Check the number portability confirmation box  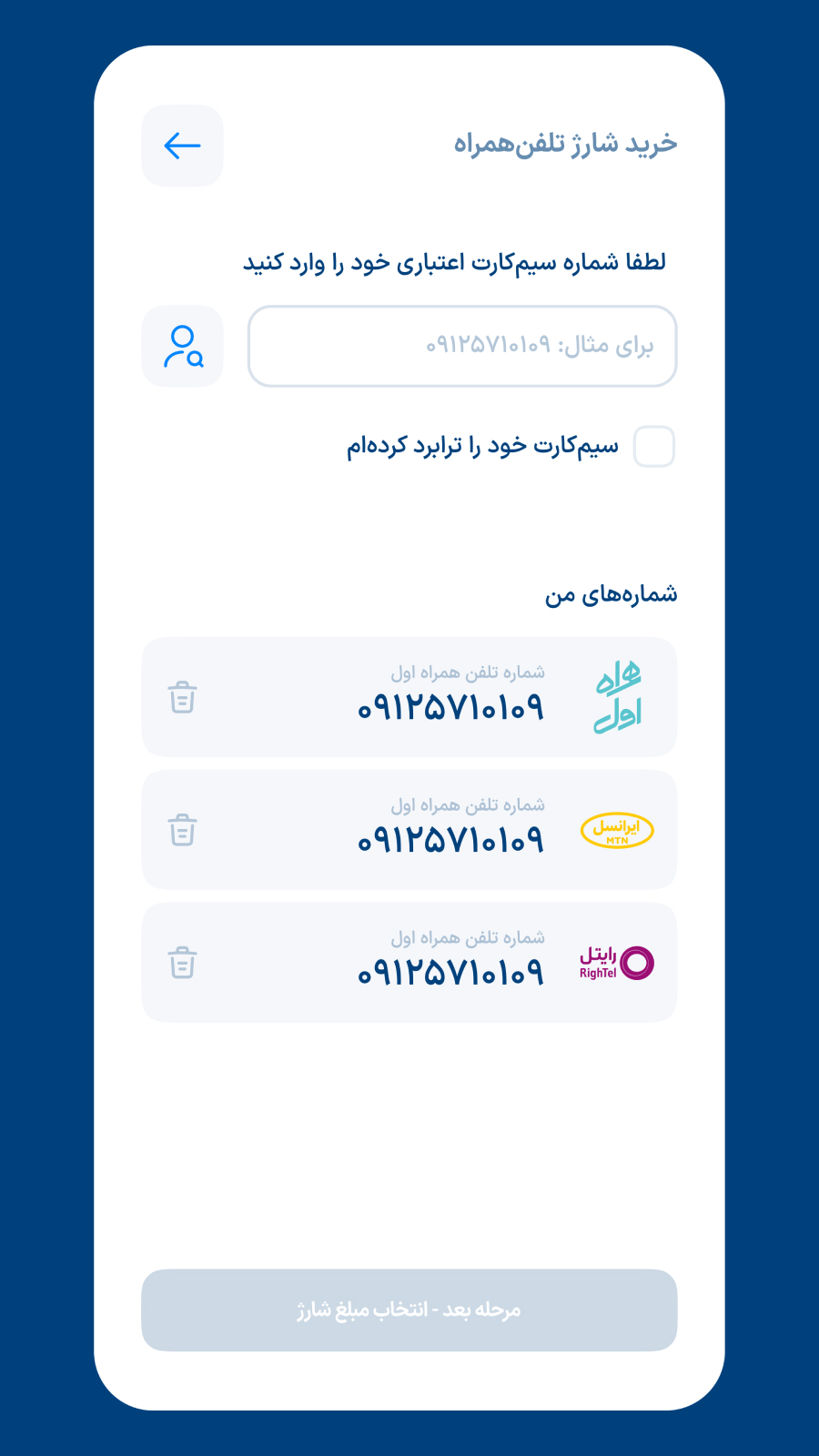[x=654, y=445]
